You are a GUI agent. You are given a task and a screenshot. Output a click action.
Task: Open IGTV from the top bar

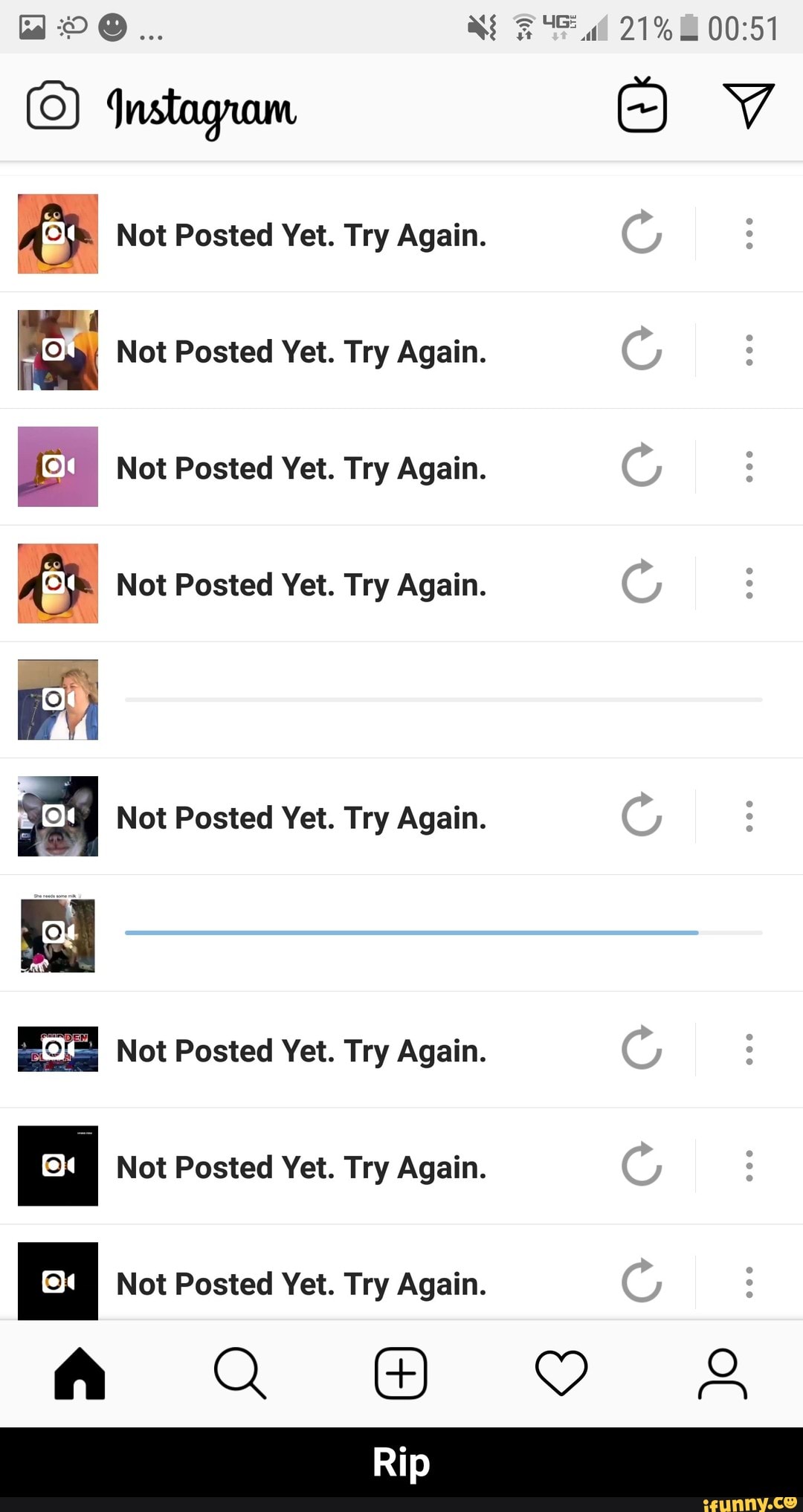click(642, 105)
